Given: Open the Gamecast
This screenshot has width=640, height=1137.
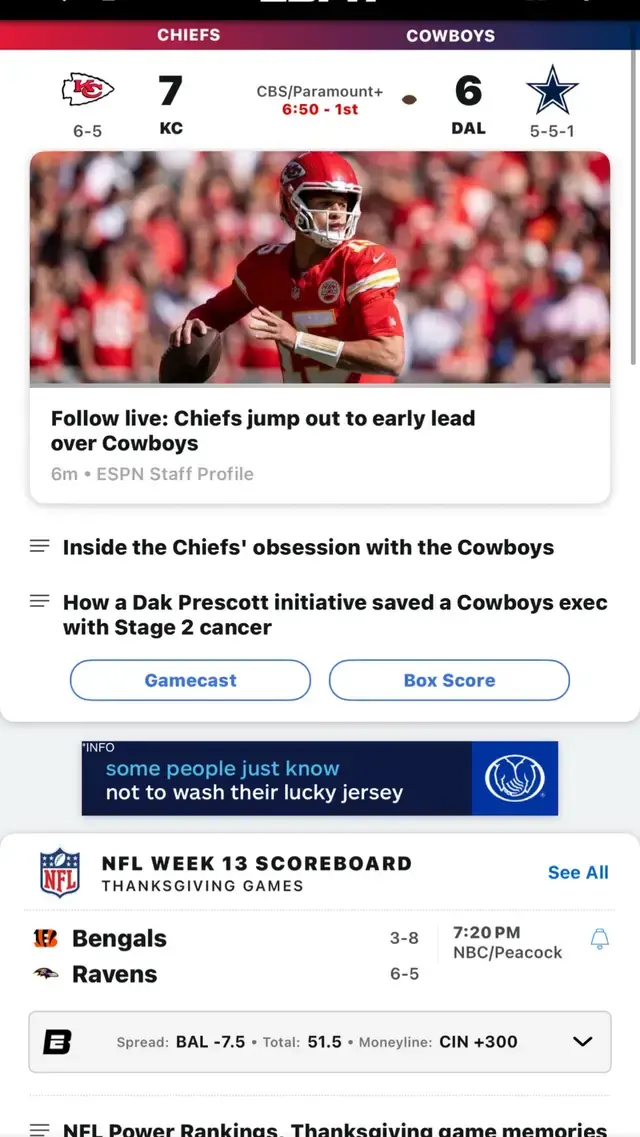Looking at the screenshot, I should 190,680.
